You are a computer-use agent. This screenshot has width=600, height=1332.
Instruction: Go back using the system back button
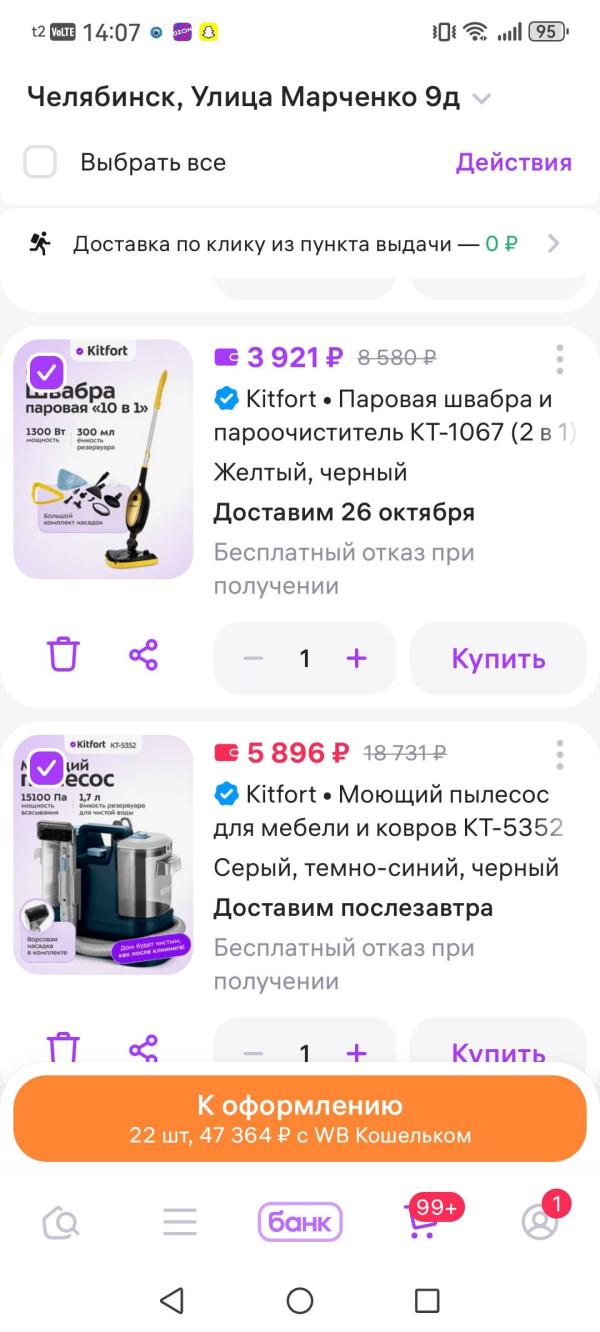[172, 1300]
